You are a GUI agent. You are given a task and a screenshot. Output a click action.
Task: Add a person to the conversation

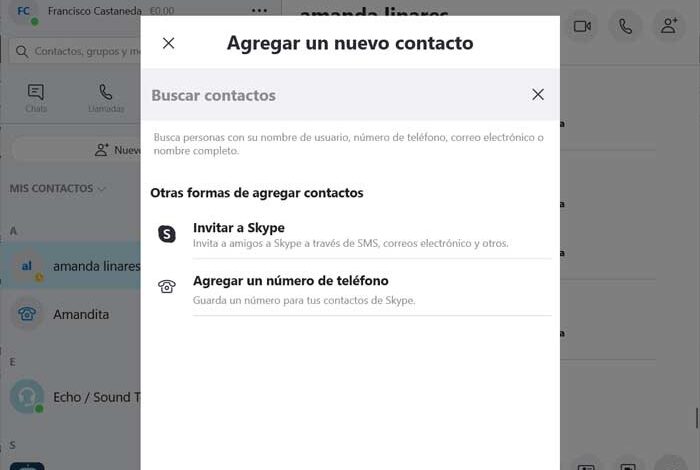point(667,26)
